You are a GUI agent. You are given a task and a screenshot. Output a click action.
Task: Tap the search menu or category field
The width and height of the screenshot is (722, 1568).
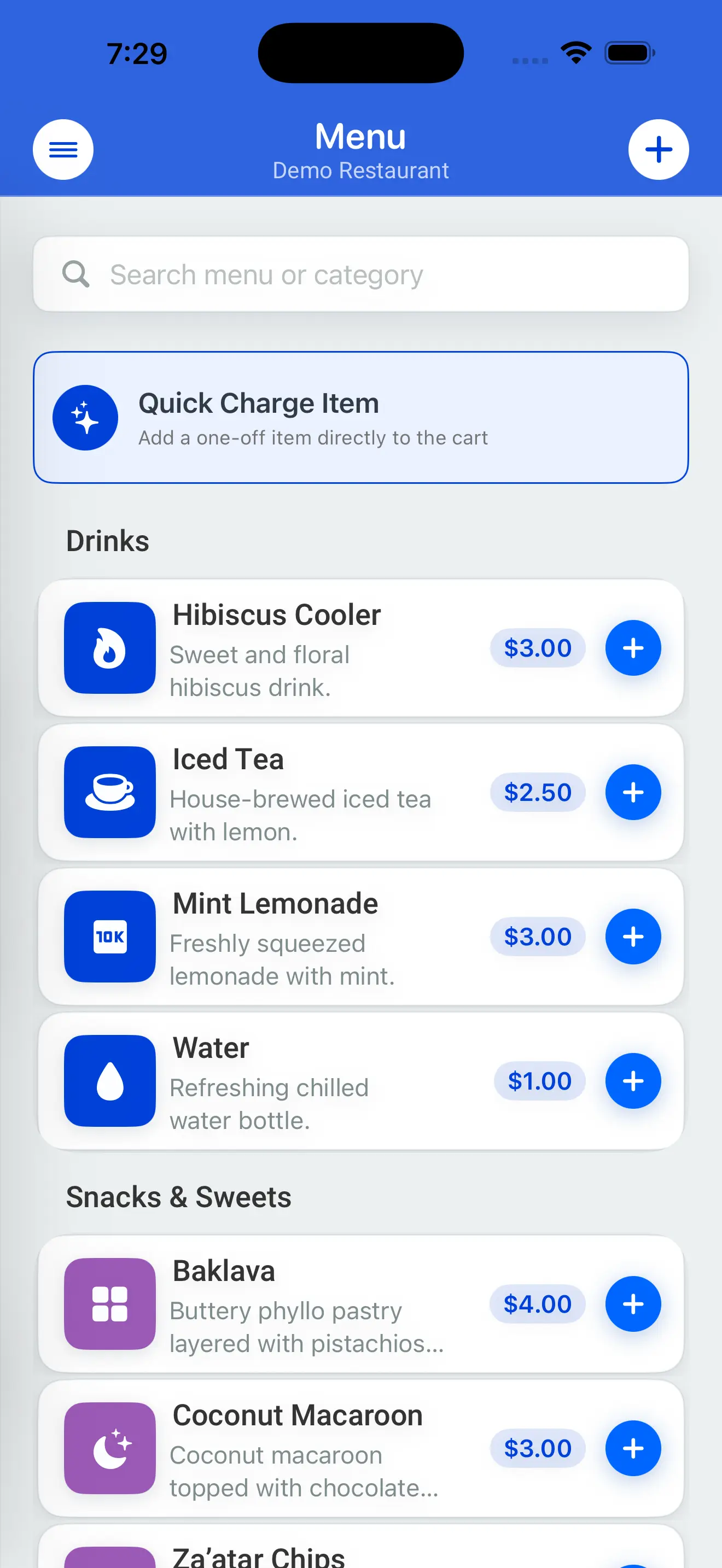[361, 274]
